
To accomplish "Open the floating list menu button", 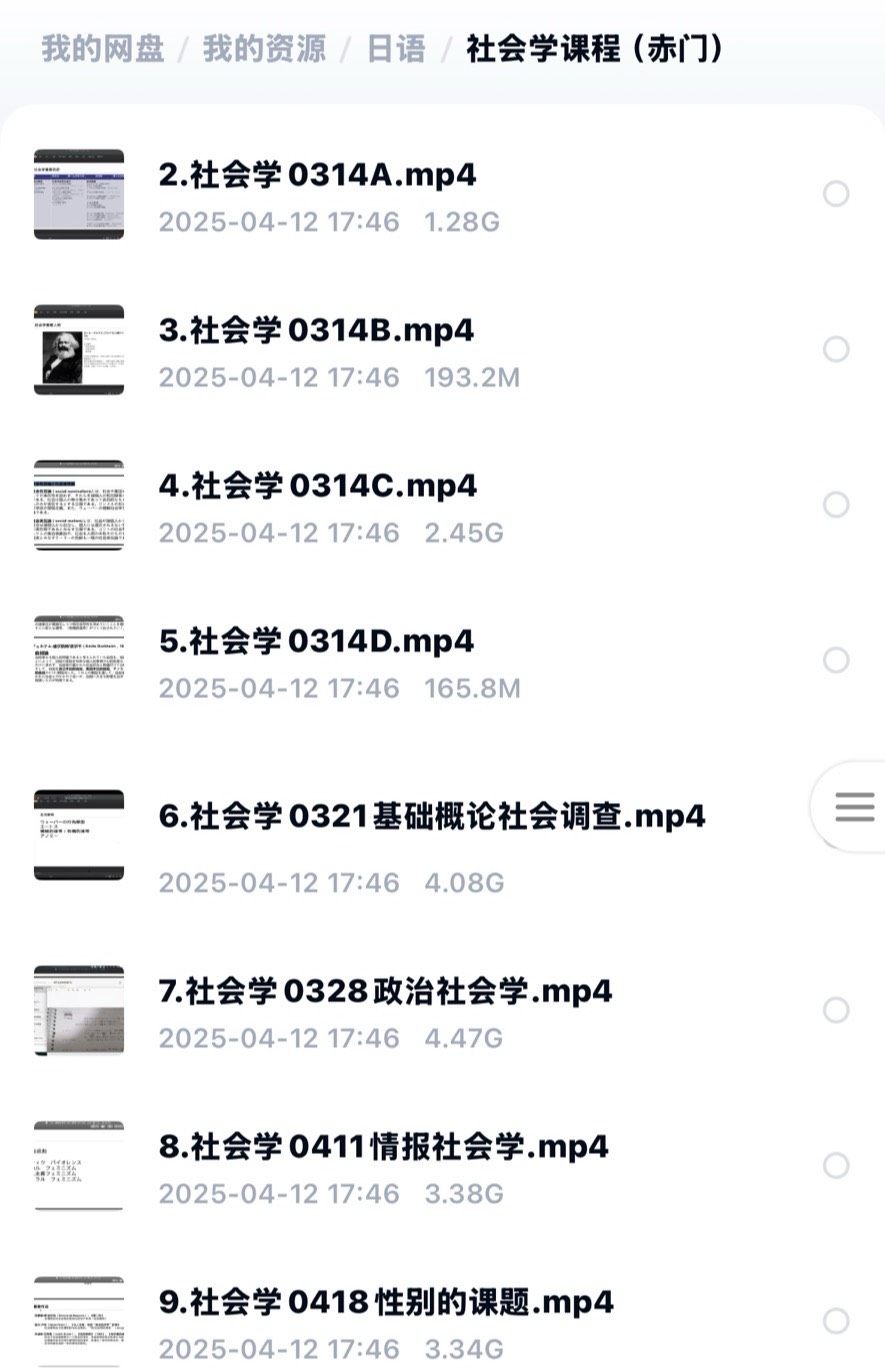I will point(854,807).
